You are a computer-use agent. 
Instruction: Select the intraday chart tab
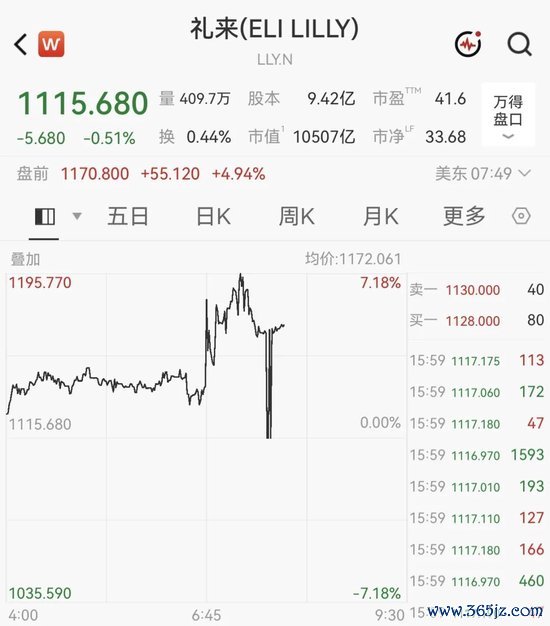45,217
